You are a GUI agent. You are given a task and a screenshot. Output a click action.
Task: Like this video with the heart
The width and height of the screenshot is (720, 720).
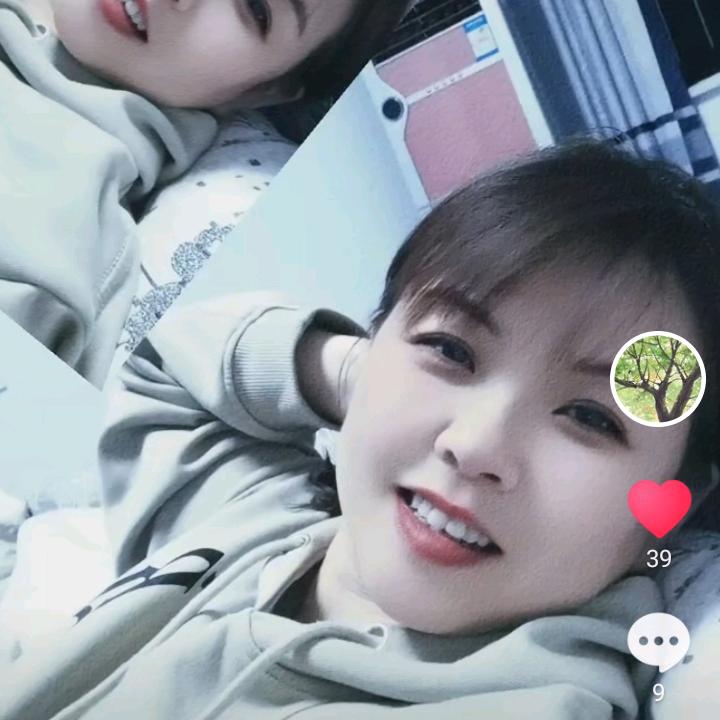click(x=659, y=507)
